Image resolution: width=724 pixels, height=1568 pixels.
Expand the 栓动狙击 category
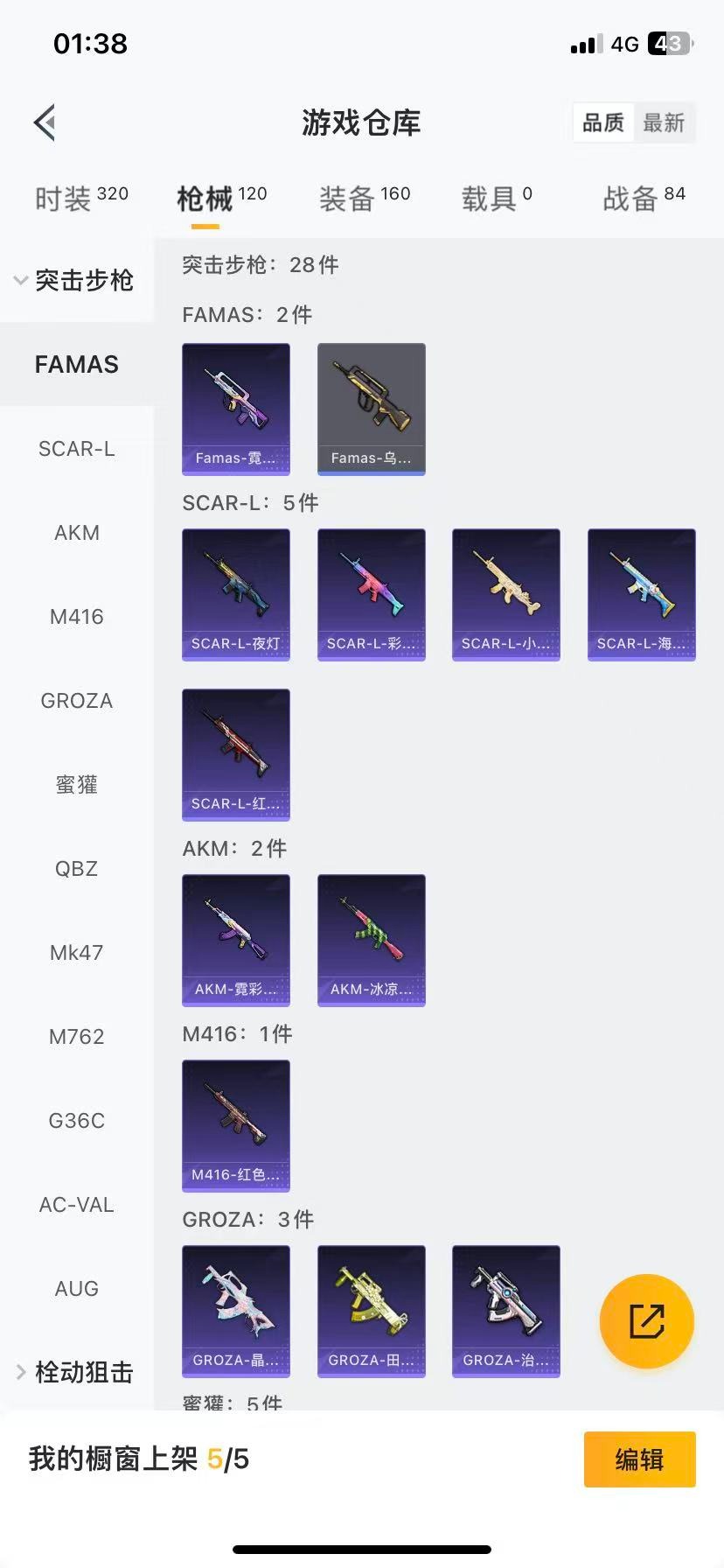[75, 1372]
